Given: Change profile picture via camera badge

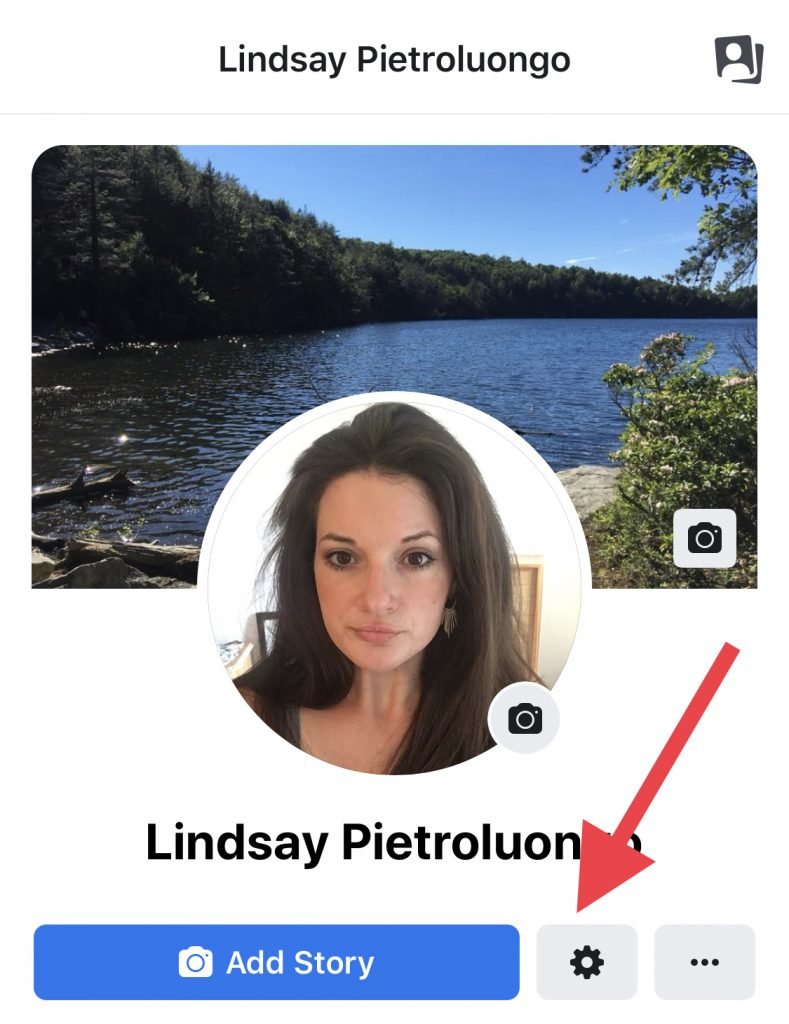Looking at the screenshot, I should [524, 717].
